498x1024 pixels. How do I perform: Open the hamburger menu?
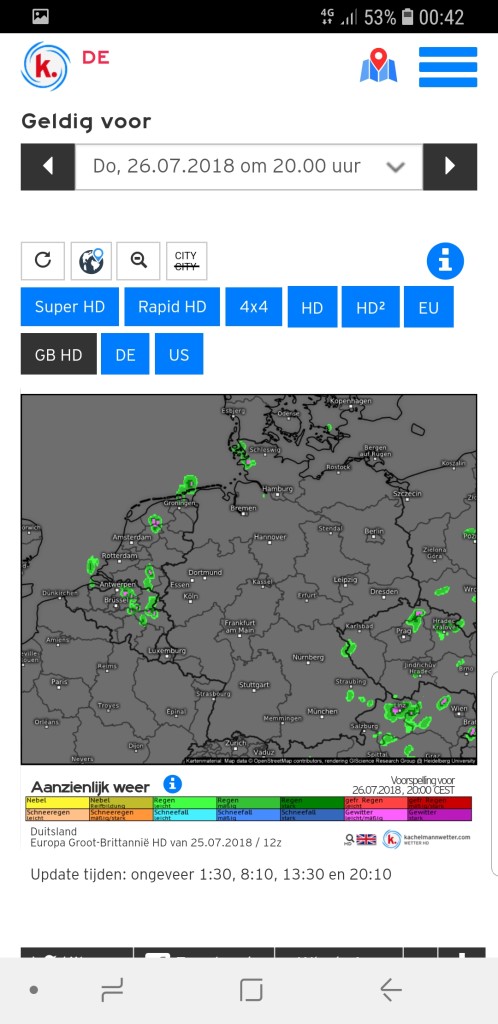(448, 67)
